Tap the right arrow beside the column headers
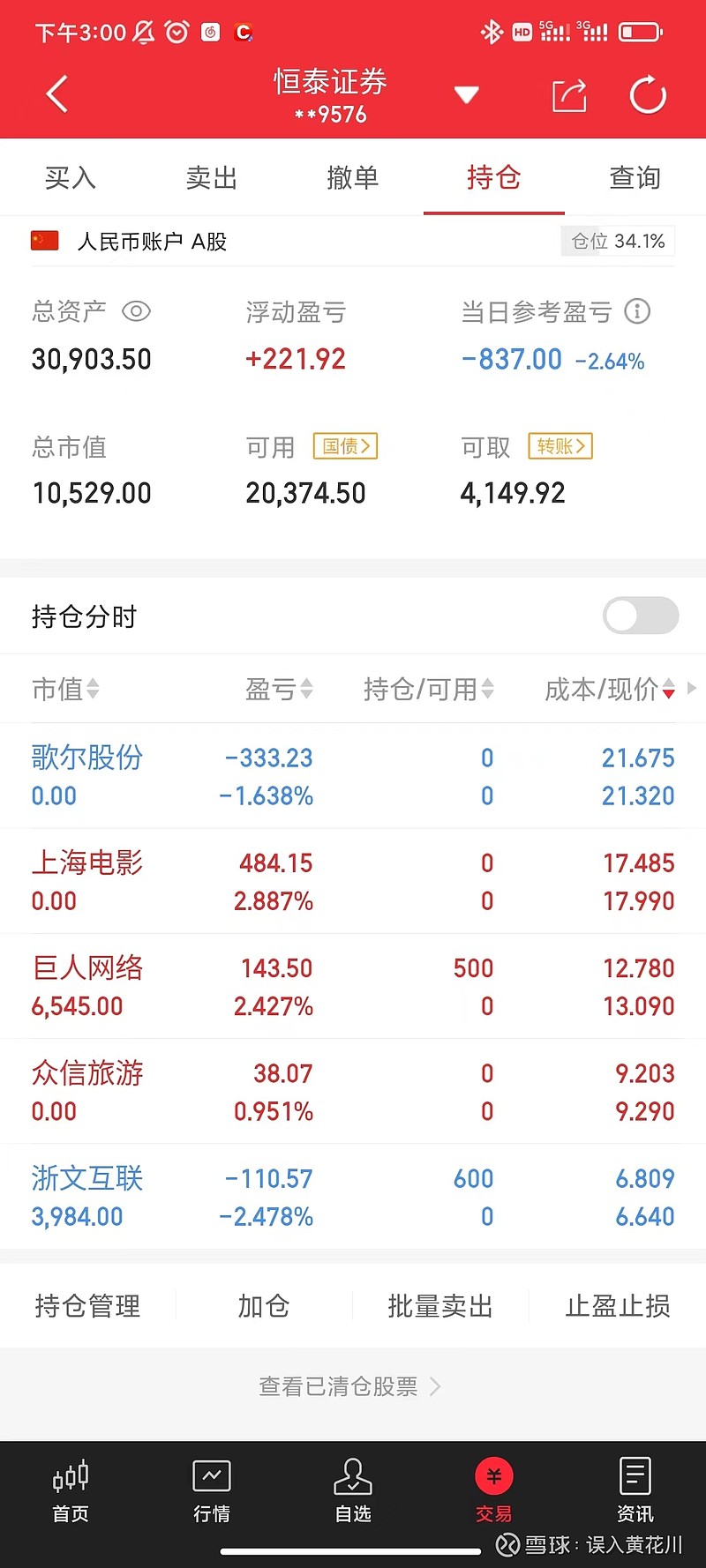The width and height of the screenshot is (706, 1568). (692, 688)
